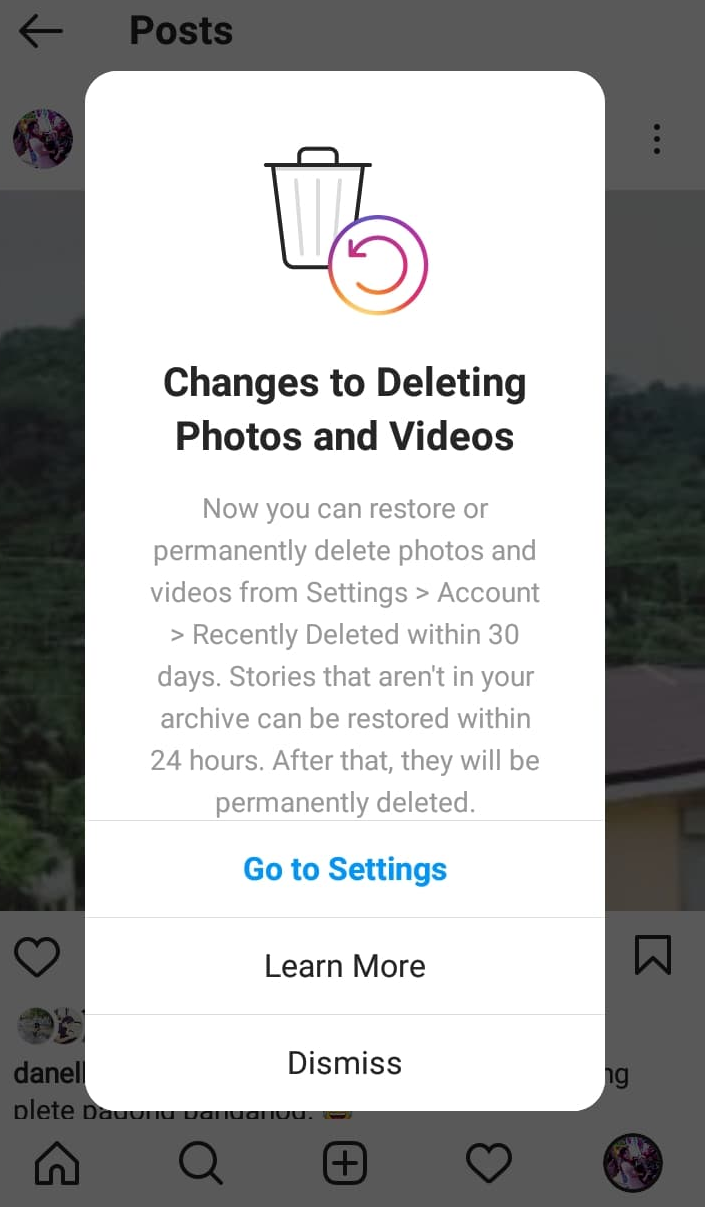The width and height of the screenshot is (705, 1207).
Task: Open Learn More about deleting changes
Action: click(345, 966)
